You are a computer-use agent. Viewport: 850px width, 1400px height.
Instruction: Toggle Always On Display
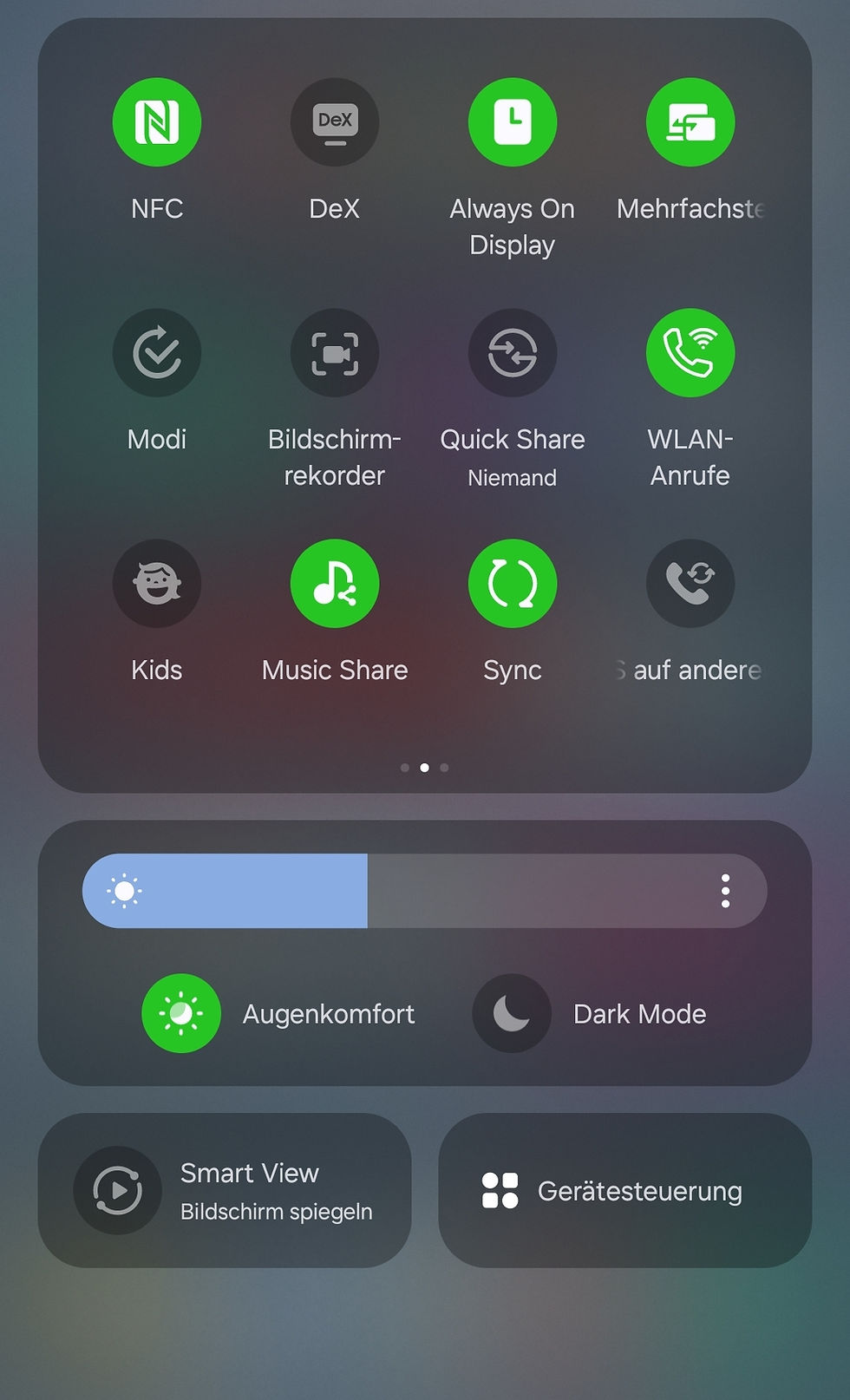pyautogui.click(x=513, y=122)
